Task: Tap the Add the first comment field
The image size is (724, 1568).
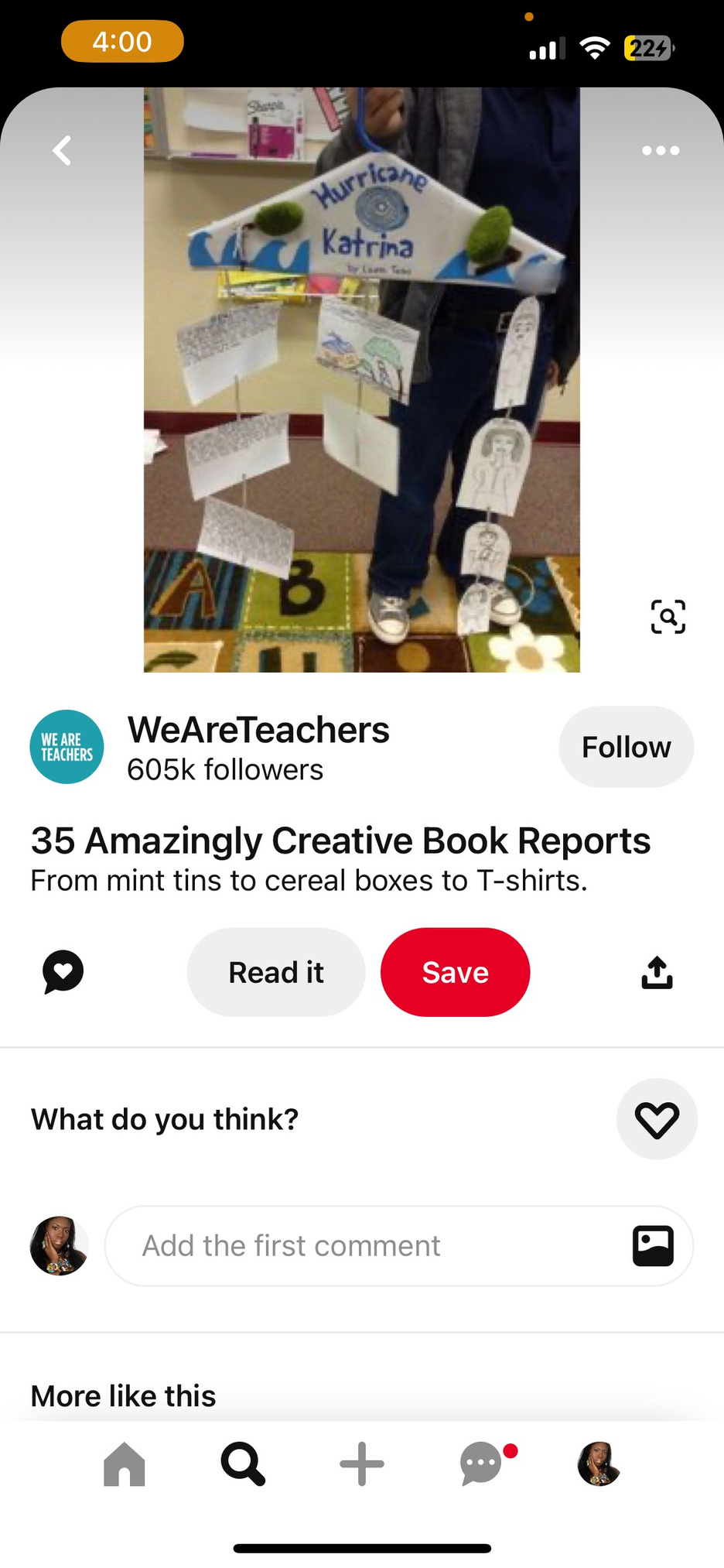Action: pyautogui.click(x=364, y=1246)
